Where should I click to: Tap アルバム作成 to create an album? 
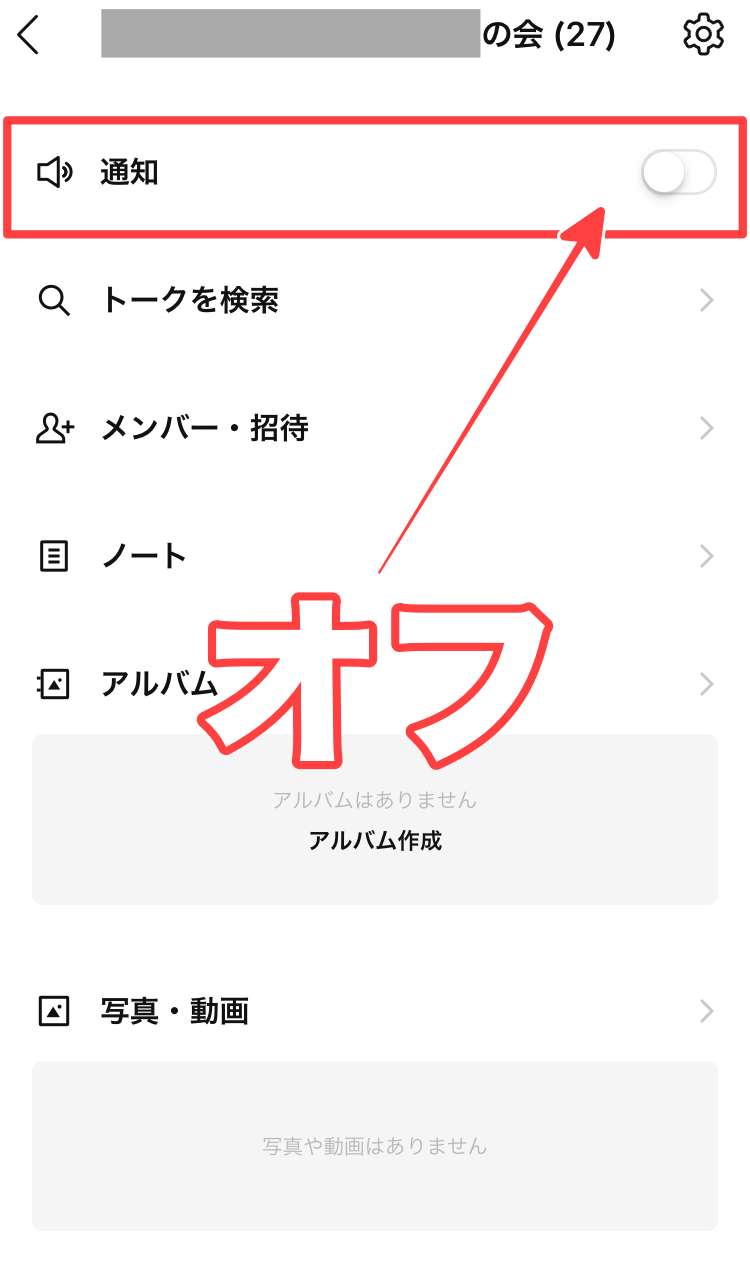pyautogui.click(x=375, y=840)
